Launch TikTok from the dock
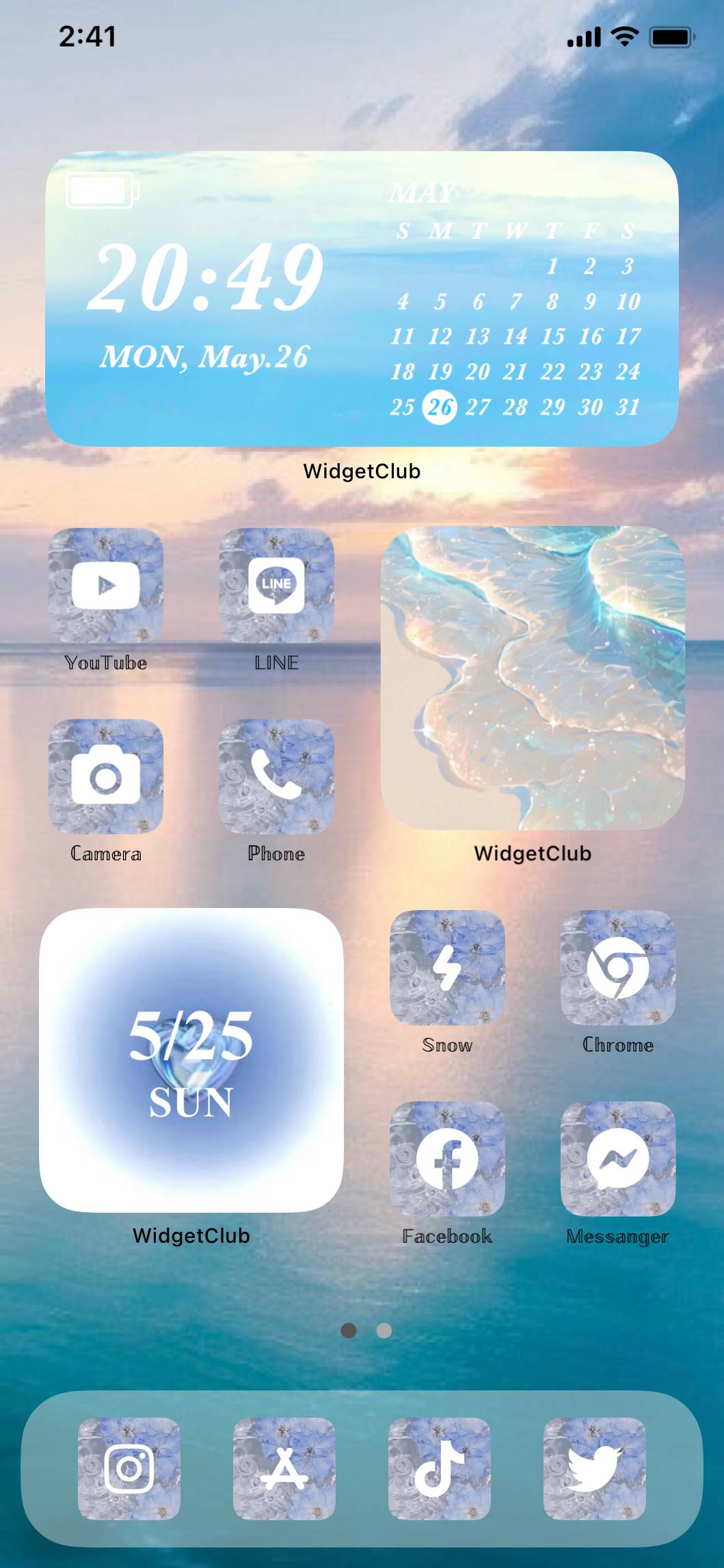Viewport: 724px width, 1568px height. (440, 1468)
